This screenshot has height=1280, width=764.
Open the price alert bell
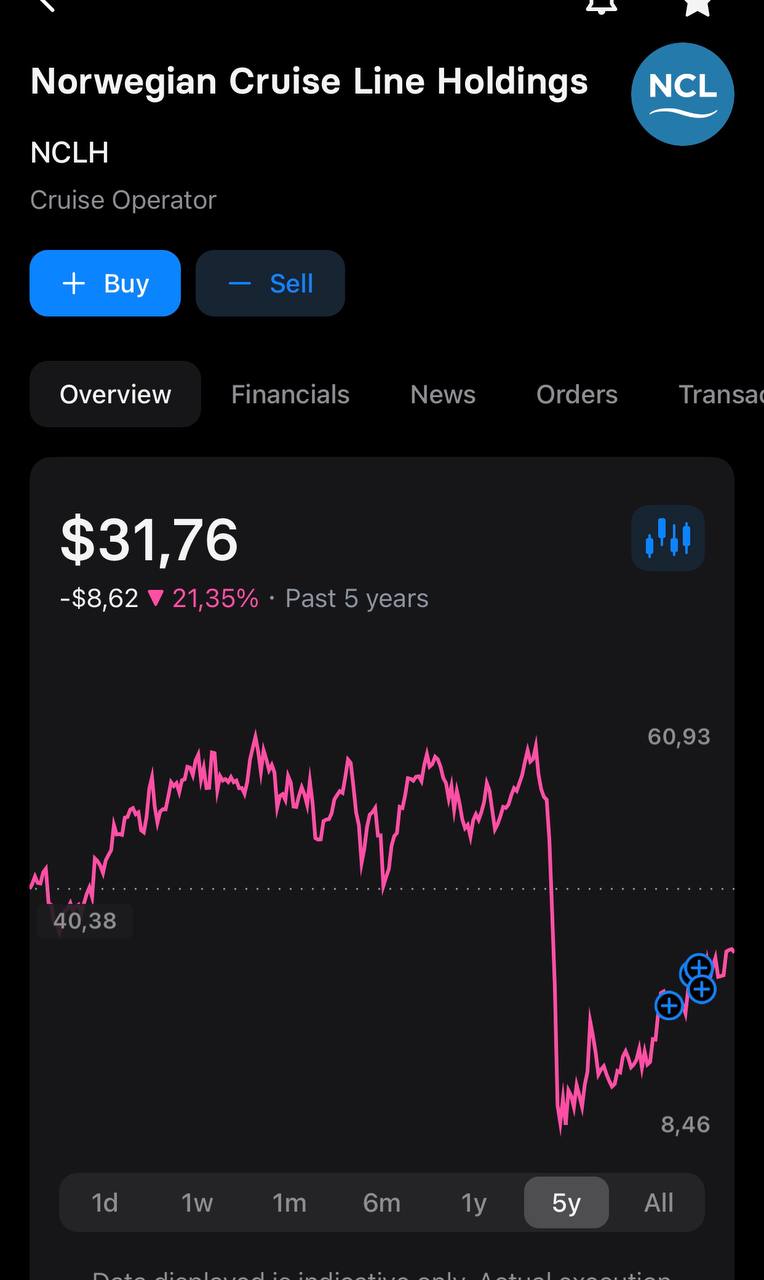tap(600, 6)
